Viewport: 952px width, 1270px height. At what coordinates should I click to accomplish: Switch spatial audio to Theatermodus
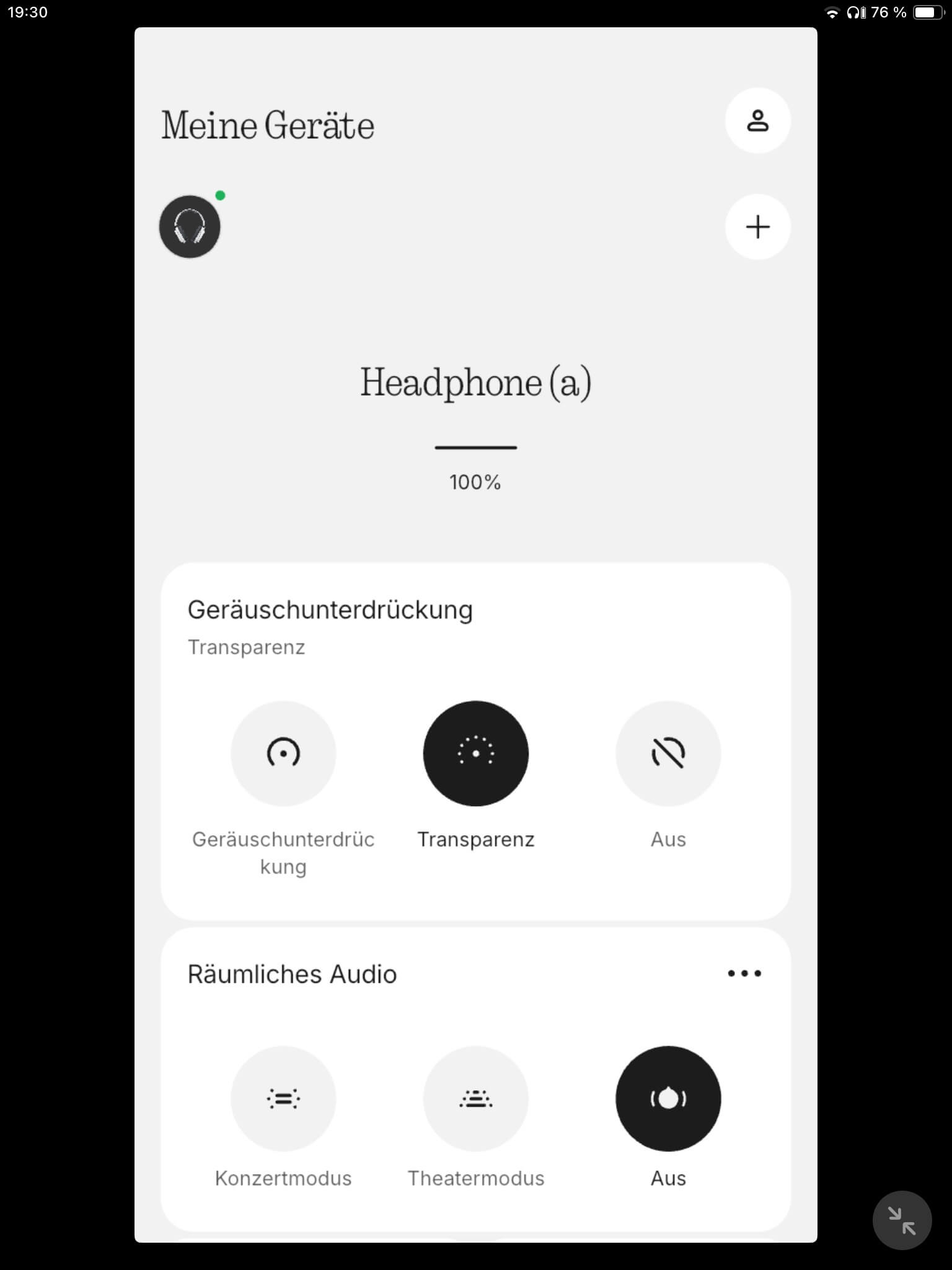(475, 1099)
